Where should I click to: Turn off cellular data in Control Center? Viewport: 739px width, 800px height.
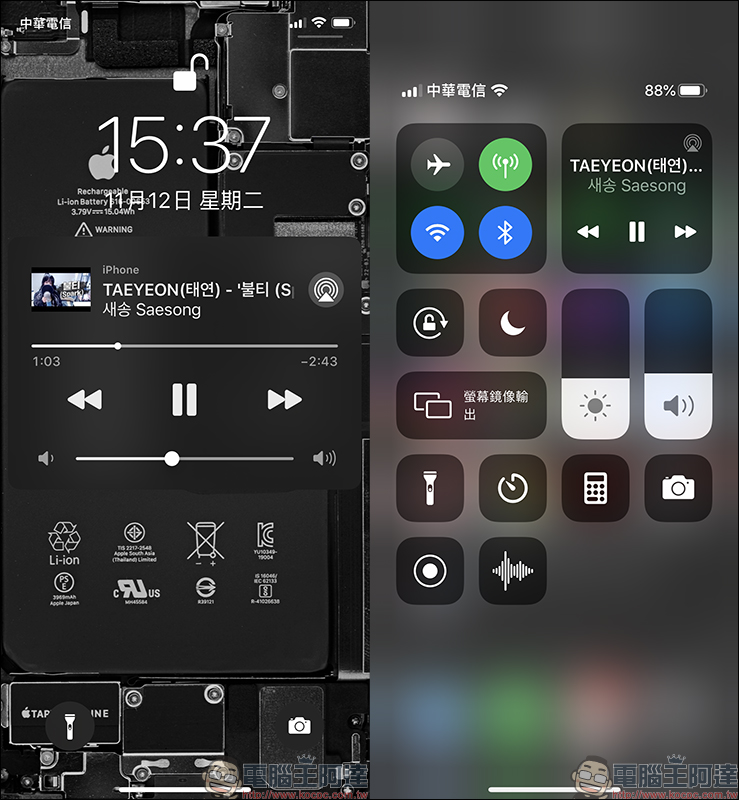click(x=505, y=165)
